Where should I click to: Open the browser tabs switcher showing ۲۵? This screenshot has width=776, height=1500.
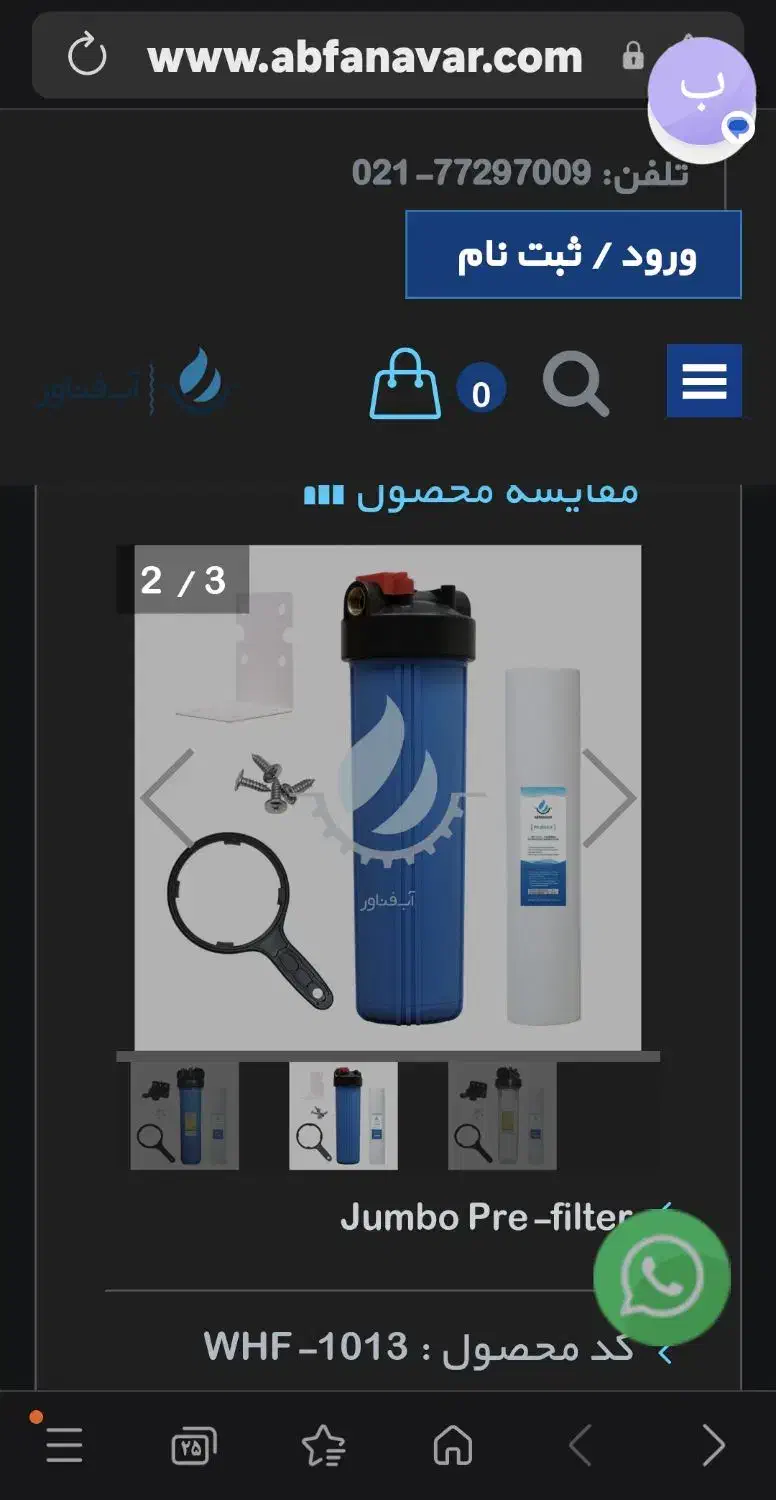[x=194, y=1443]
